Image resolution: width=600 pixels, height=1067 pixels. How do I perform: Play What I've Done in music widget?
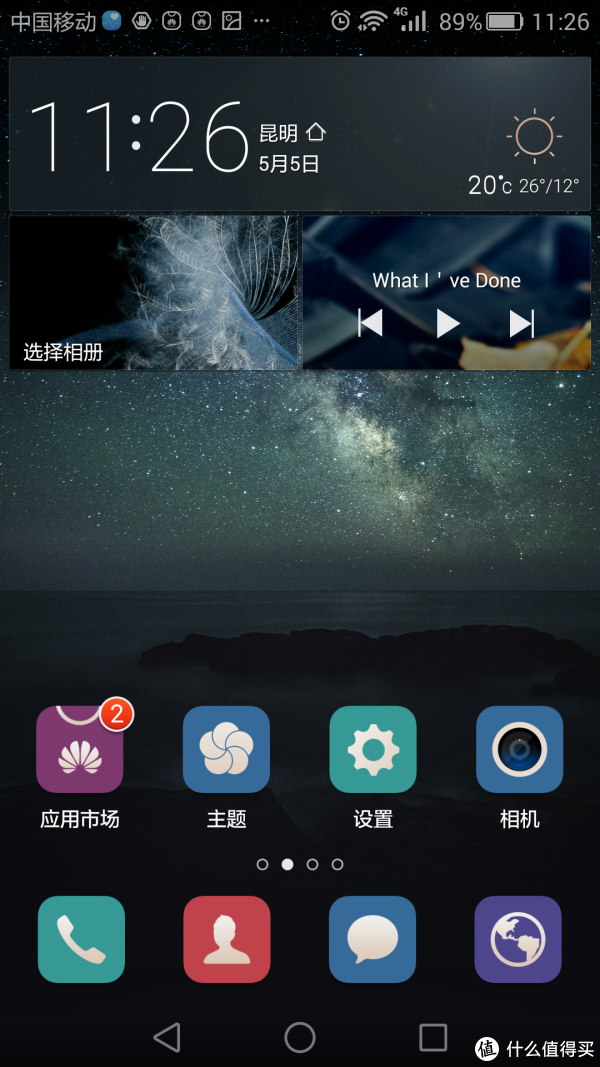447,323
